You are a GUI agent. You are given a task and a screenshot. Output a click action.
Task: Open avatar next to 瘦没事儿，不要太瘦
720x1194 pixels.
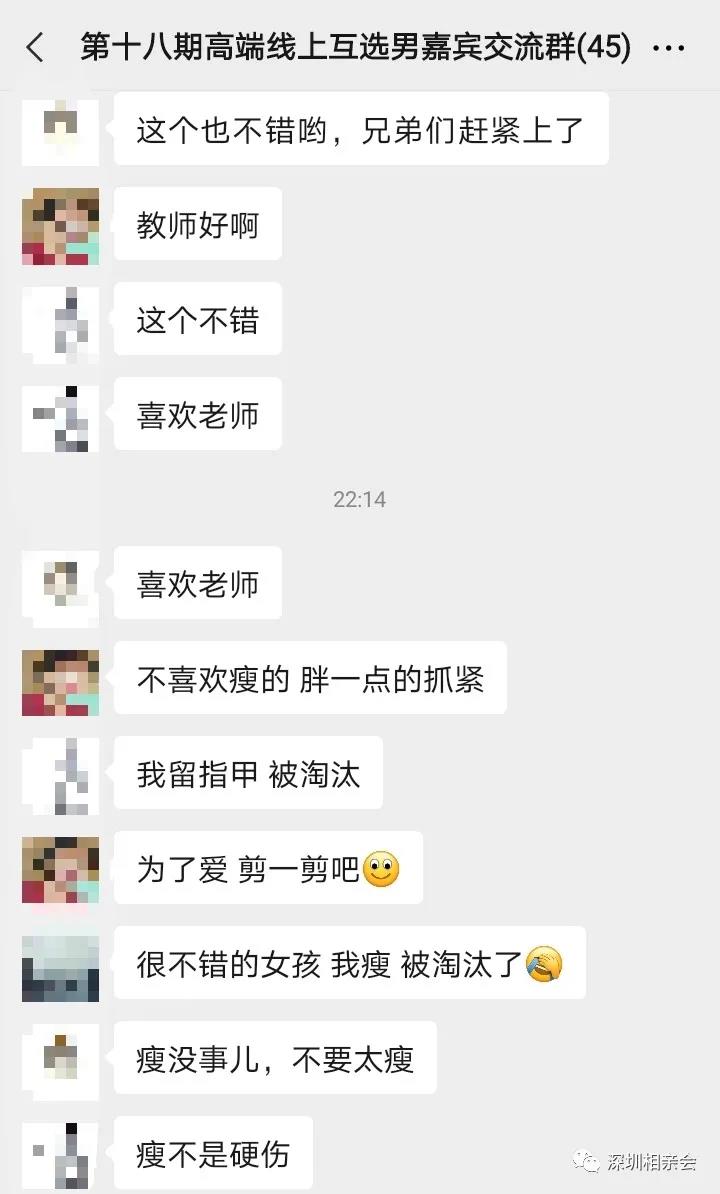(x=60, y=1060)
